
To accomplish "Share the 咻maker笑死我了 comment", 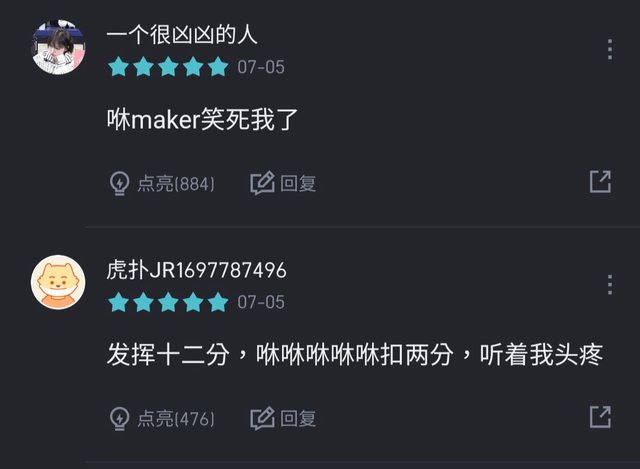I will tap(600, 182).
